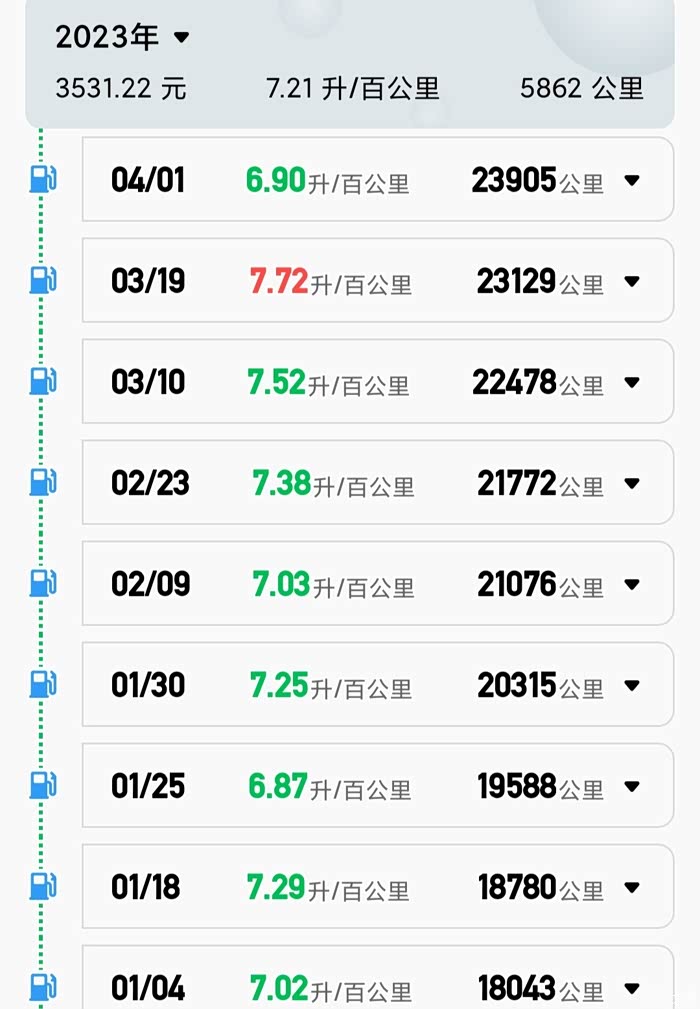Expand the 04/01 fuel record
This screenshot has width=700, height=1009.
pos(631,181)
